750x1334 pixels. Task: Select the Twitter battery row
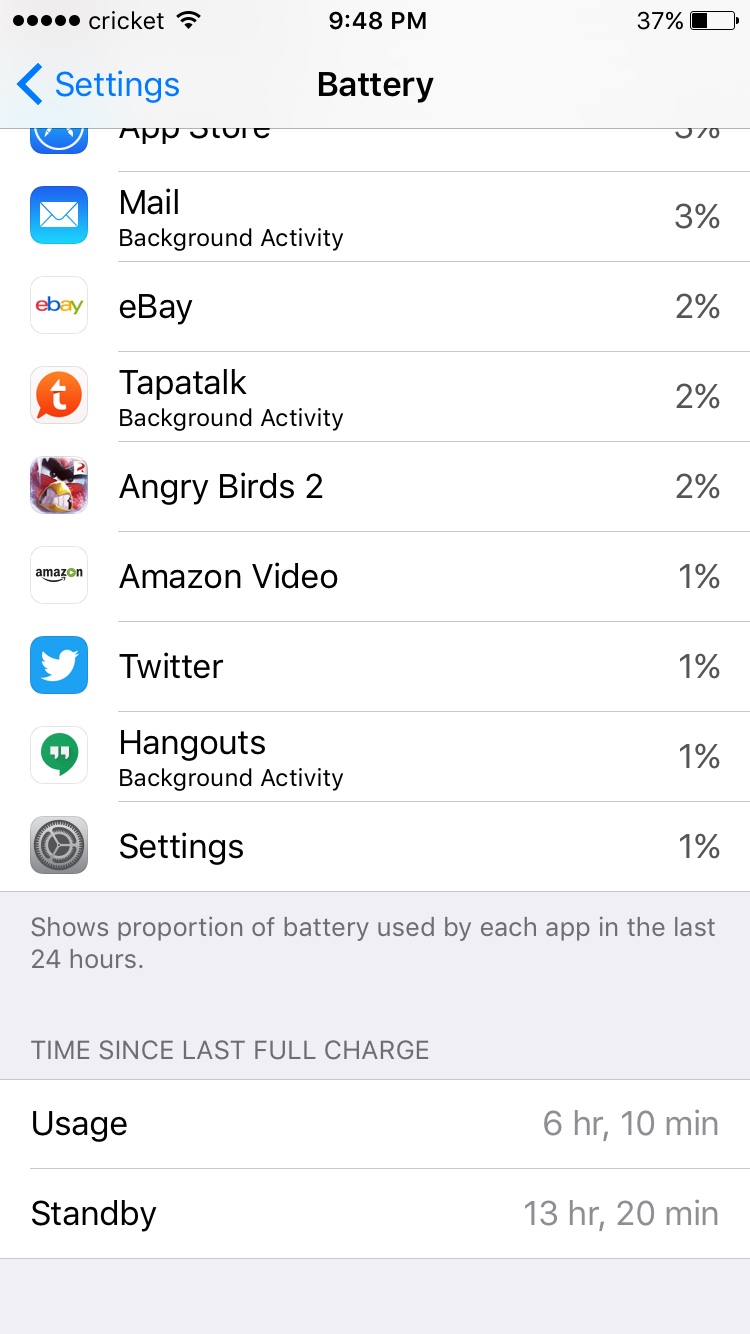(375, 667)
